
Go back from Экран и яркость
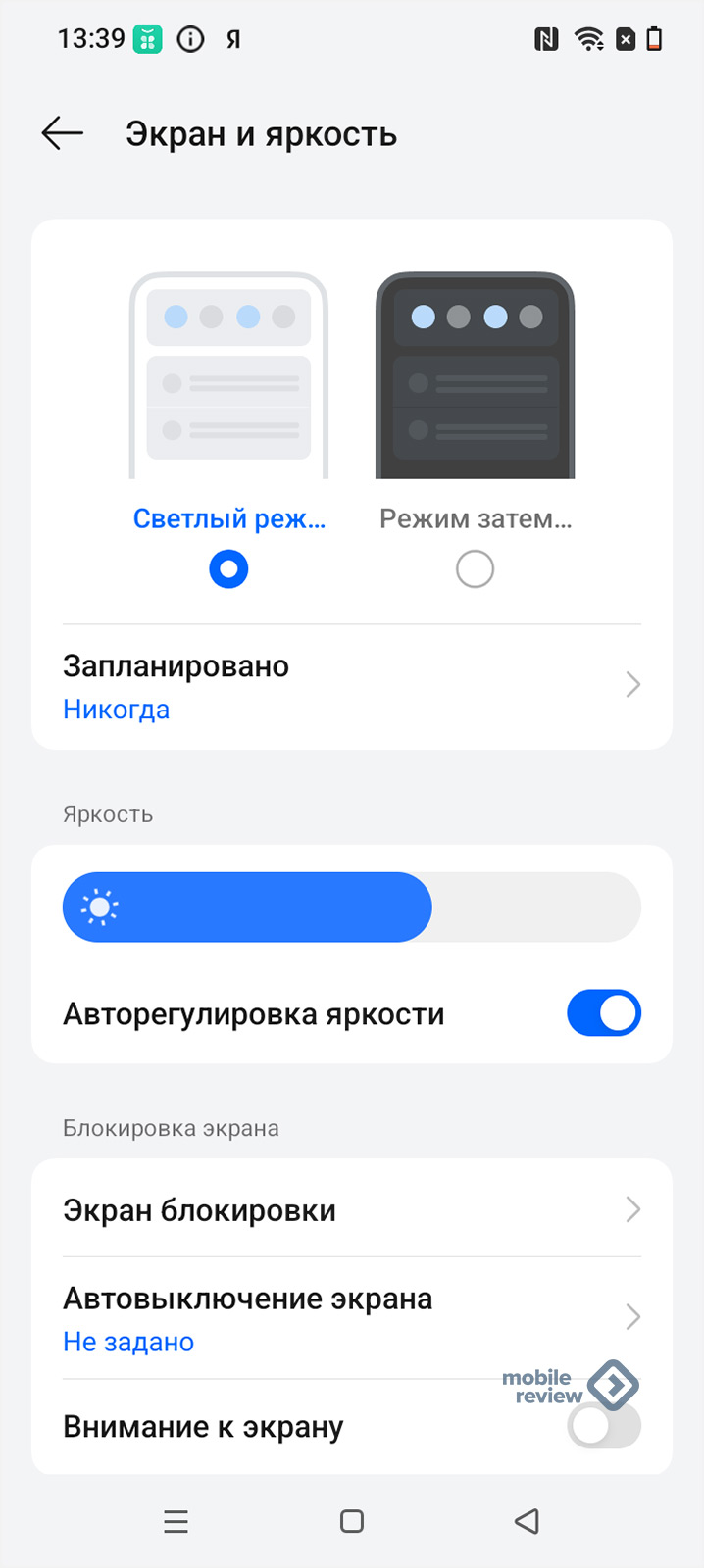pyautogui.click(x=63, y=133)
